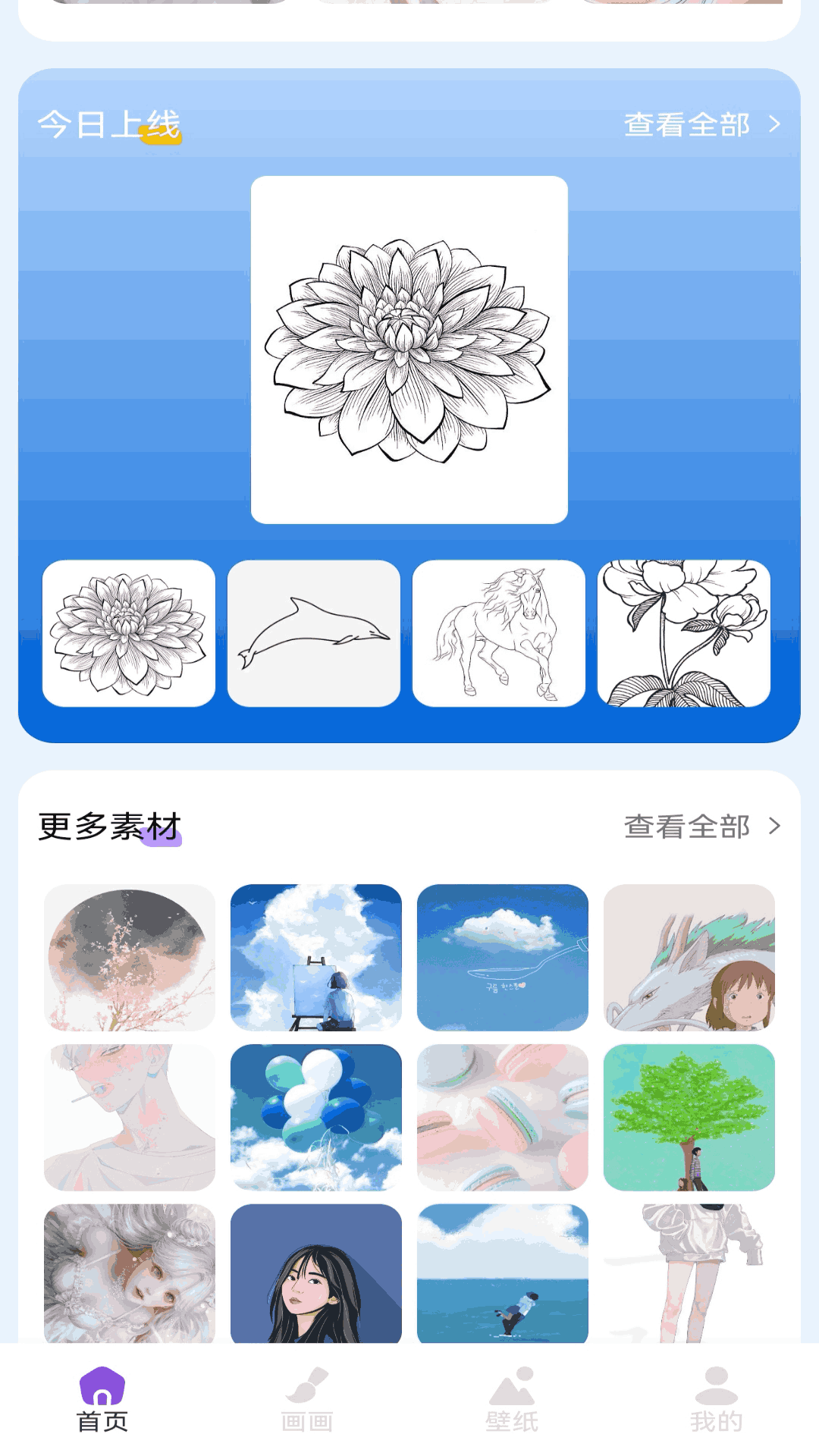The image size is (819, 1456).
Task: Open the painter under clouds picture
Action: point(316,958)
